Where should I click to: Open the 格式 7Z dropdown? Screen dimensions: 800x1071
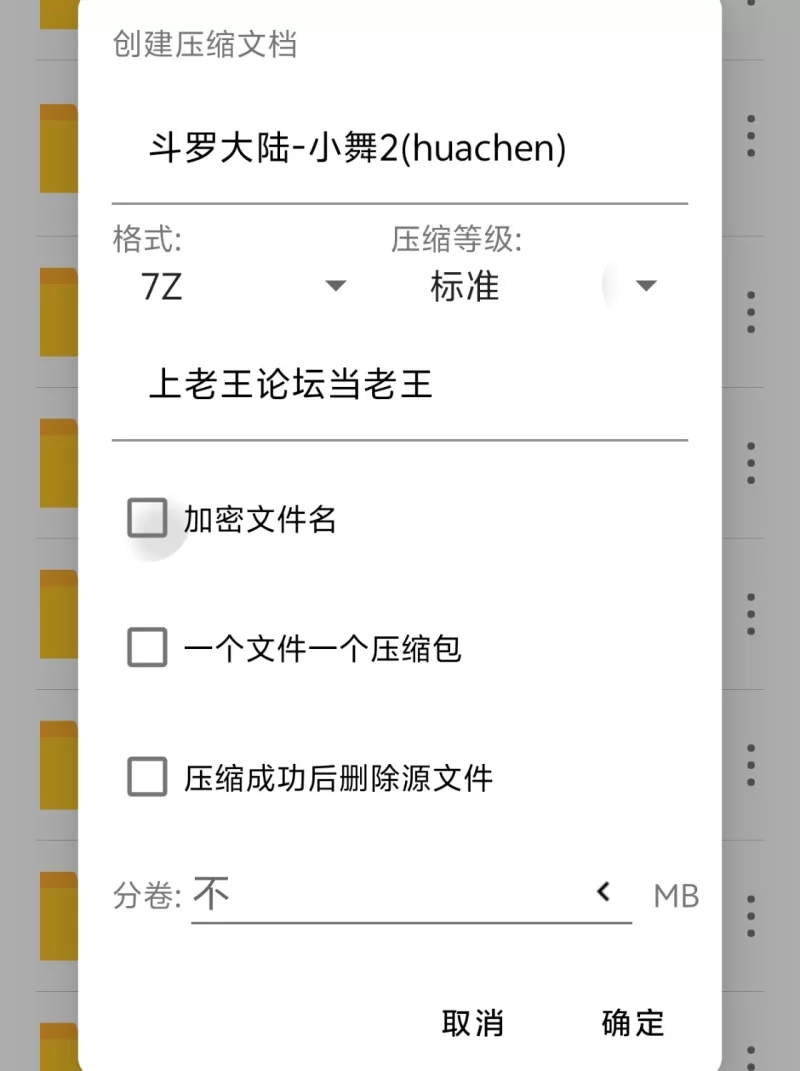pyautogui.click(x=240, y=287)
